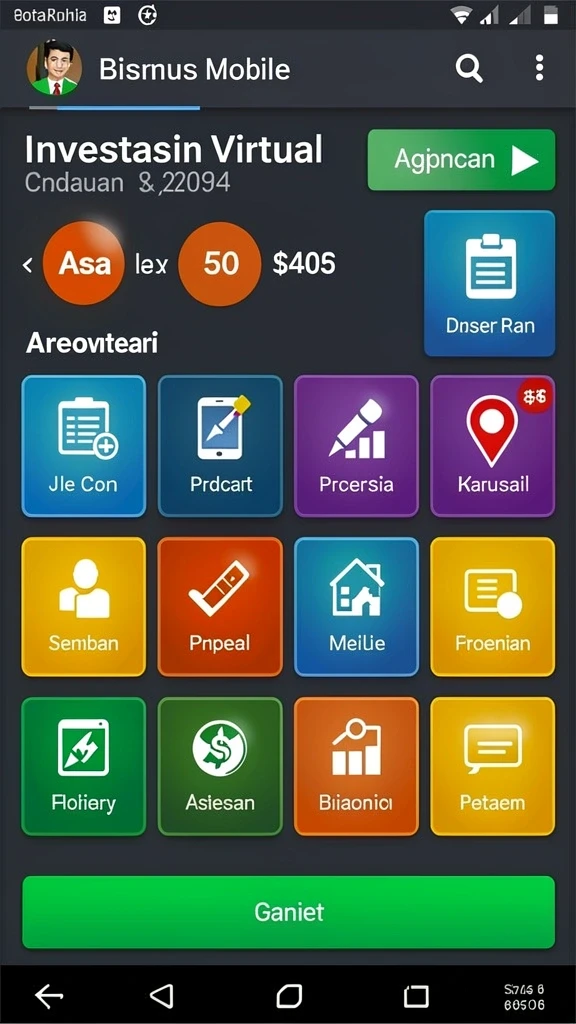
Task: Open the Meilie house tile
Action: tap(357, 607)
